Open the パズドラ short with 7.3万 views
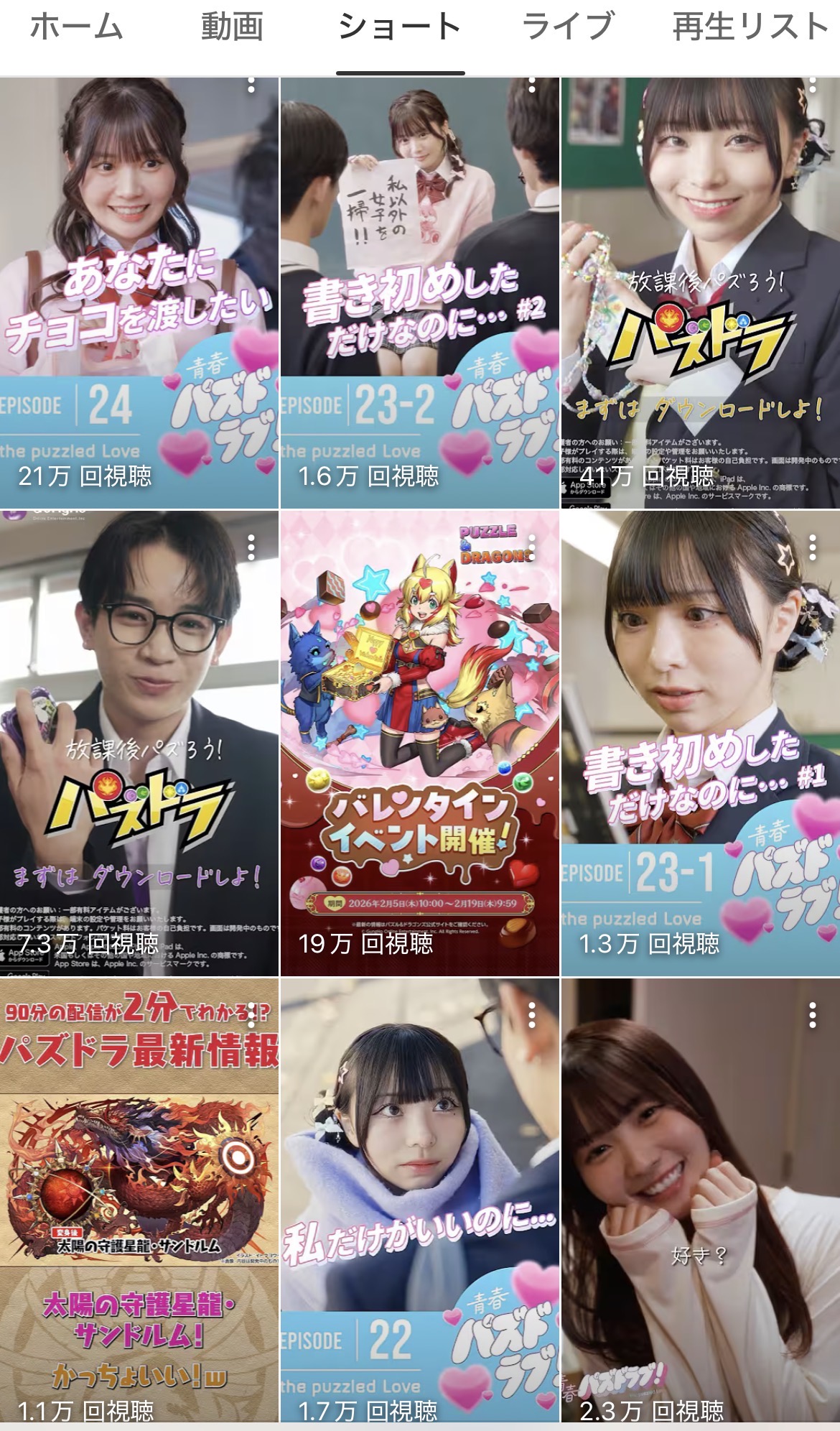This screenshot has height=1431, width=840. (139, 744)
